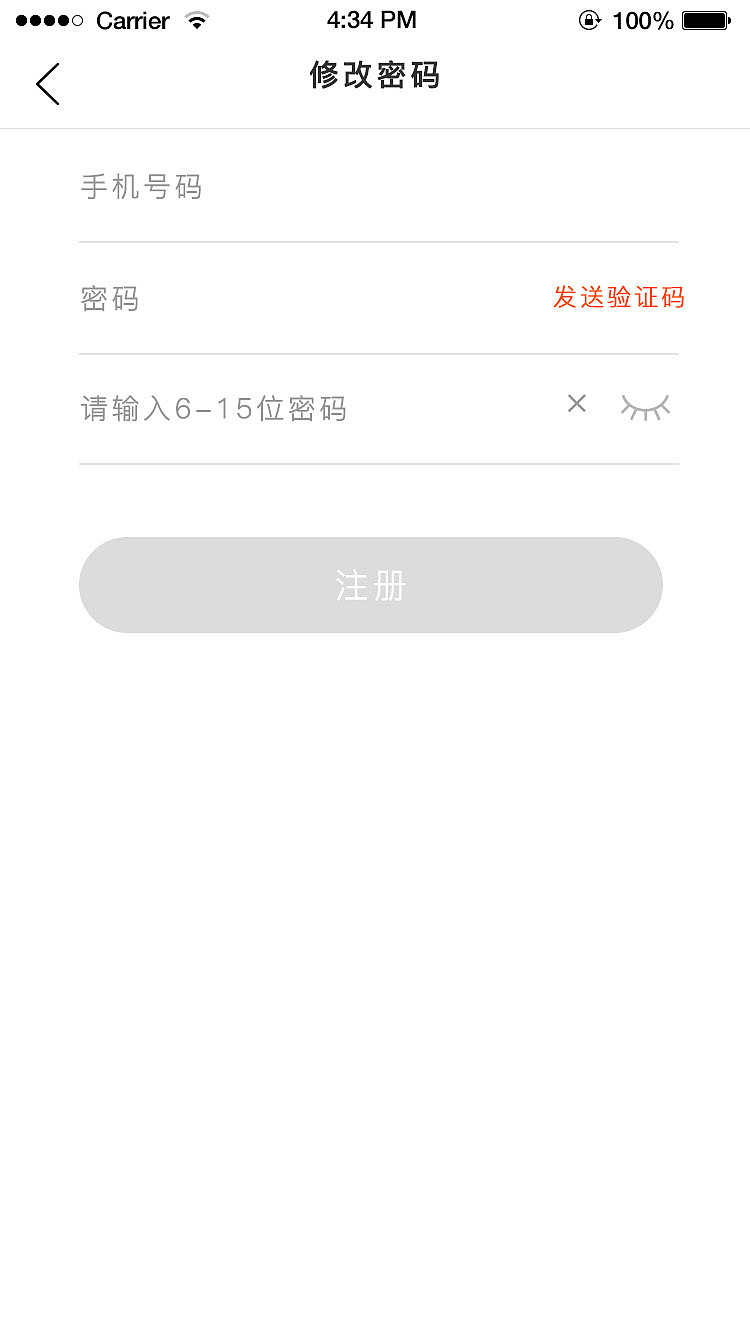Toggle password visibility with the eye icon
This screenshot has width=750, height=1334.
(645, 405)
